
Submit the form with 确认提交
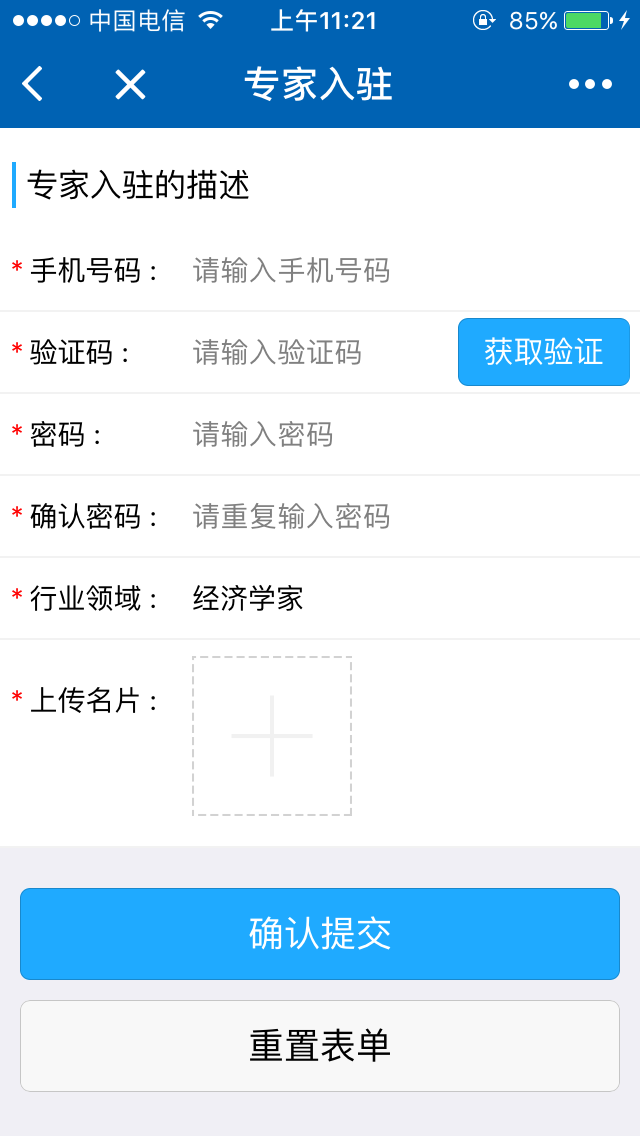pyautogui.click(x=320, y=934)
